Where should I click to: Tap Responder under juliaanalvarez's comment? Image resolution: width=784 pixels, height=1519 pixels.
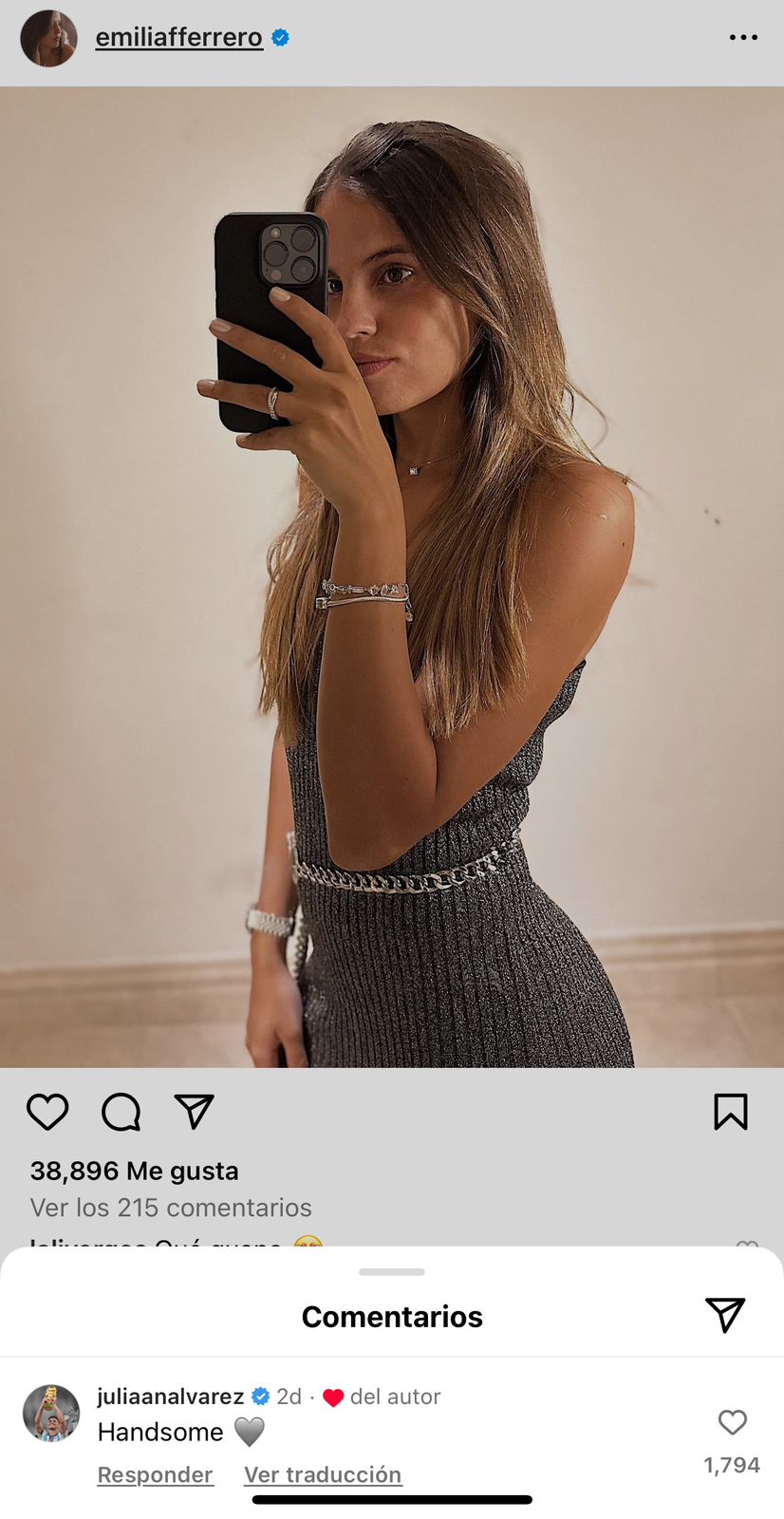pyautogui.click(x=155, y=1474)
